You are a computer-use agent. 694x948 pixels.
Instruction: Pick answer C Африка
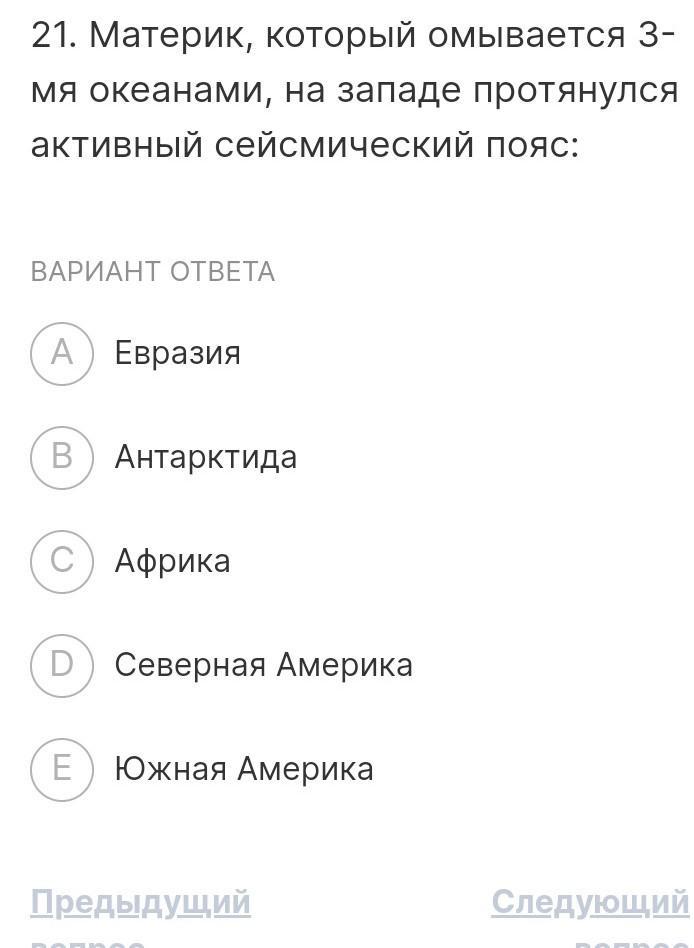pos(62,561)
